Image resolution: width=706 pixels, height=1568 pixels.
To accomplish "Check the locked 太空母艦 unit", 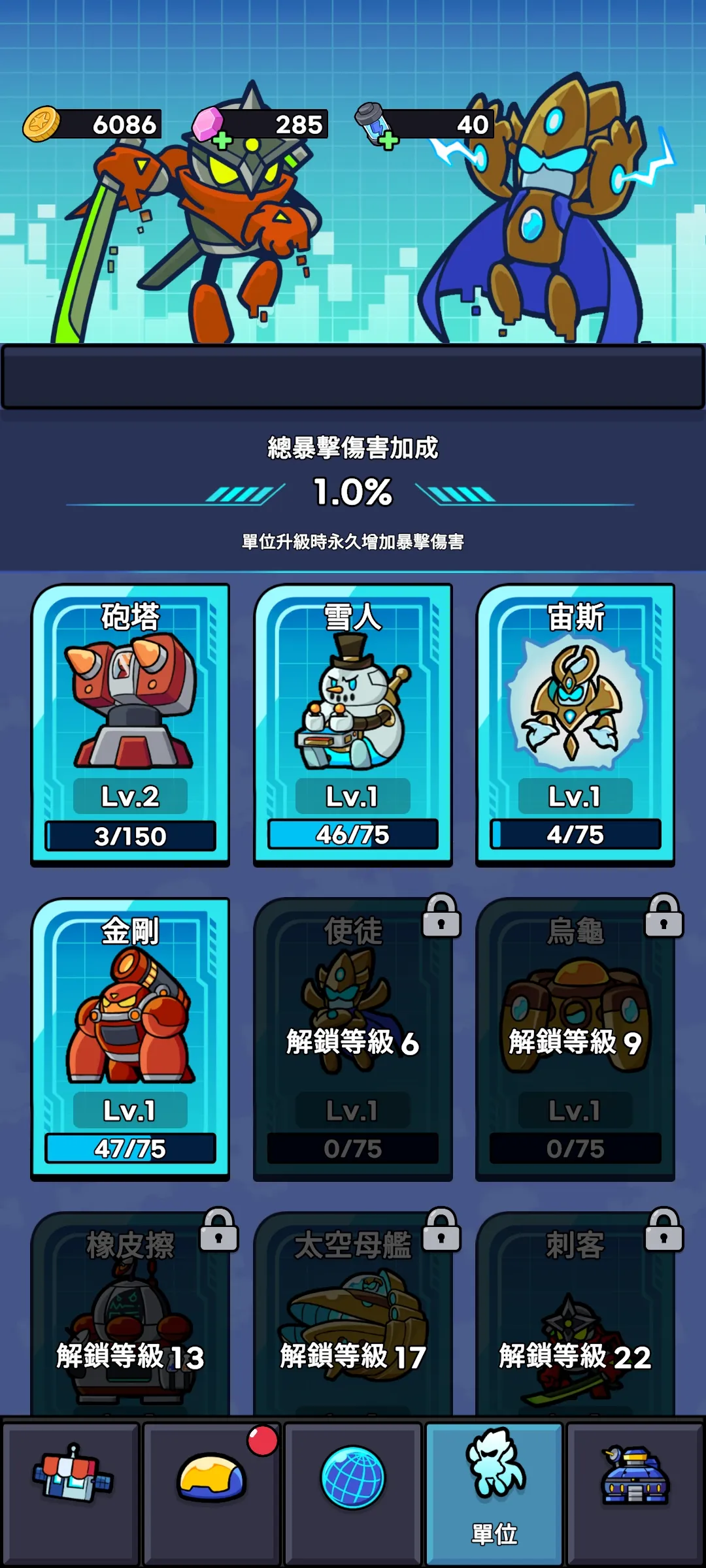I will click(x=352, y=1313).
